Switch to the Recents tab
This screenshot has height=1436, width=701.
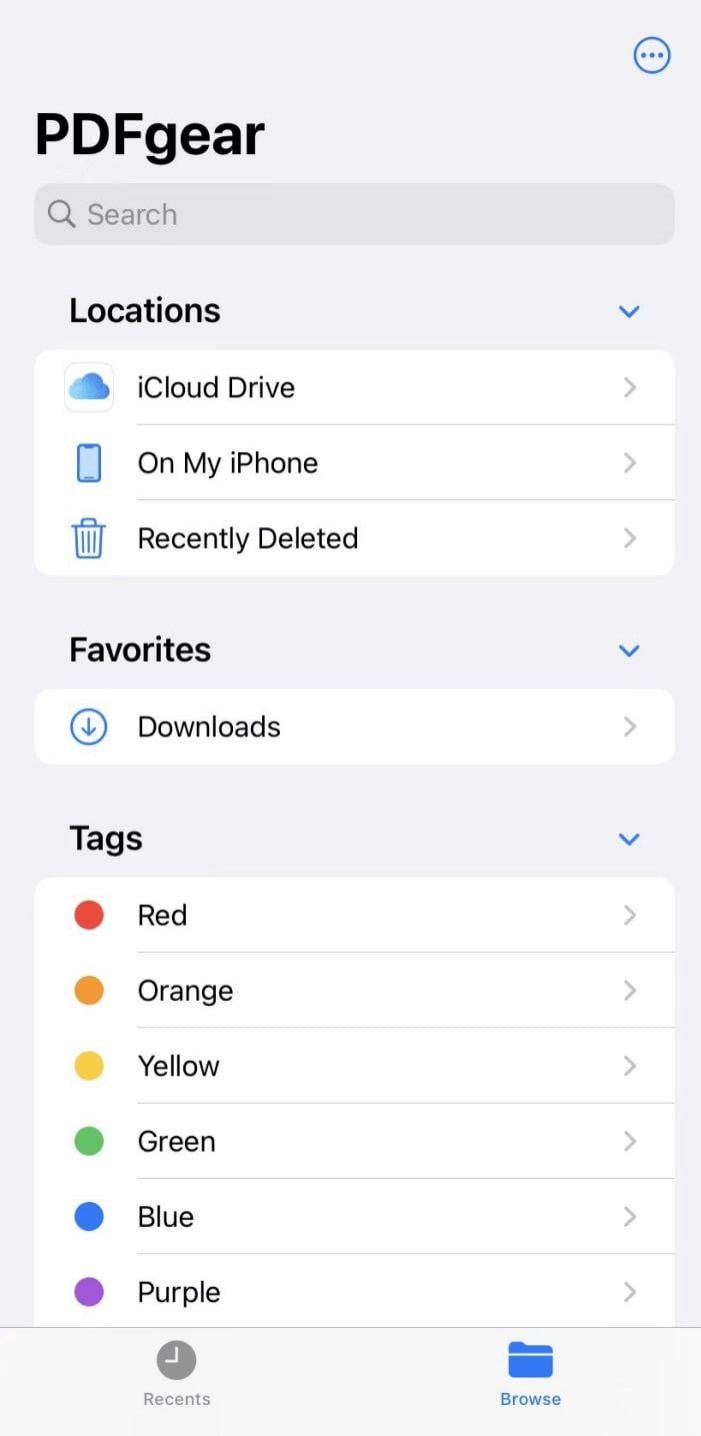(177, 1375)
